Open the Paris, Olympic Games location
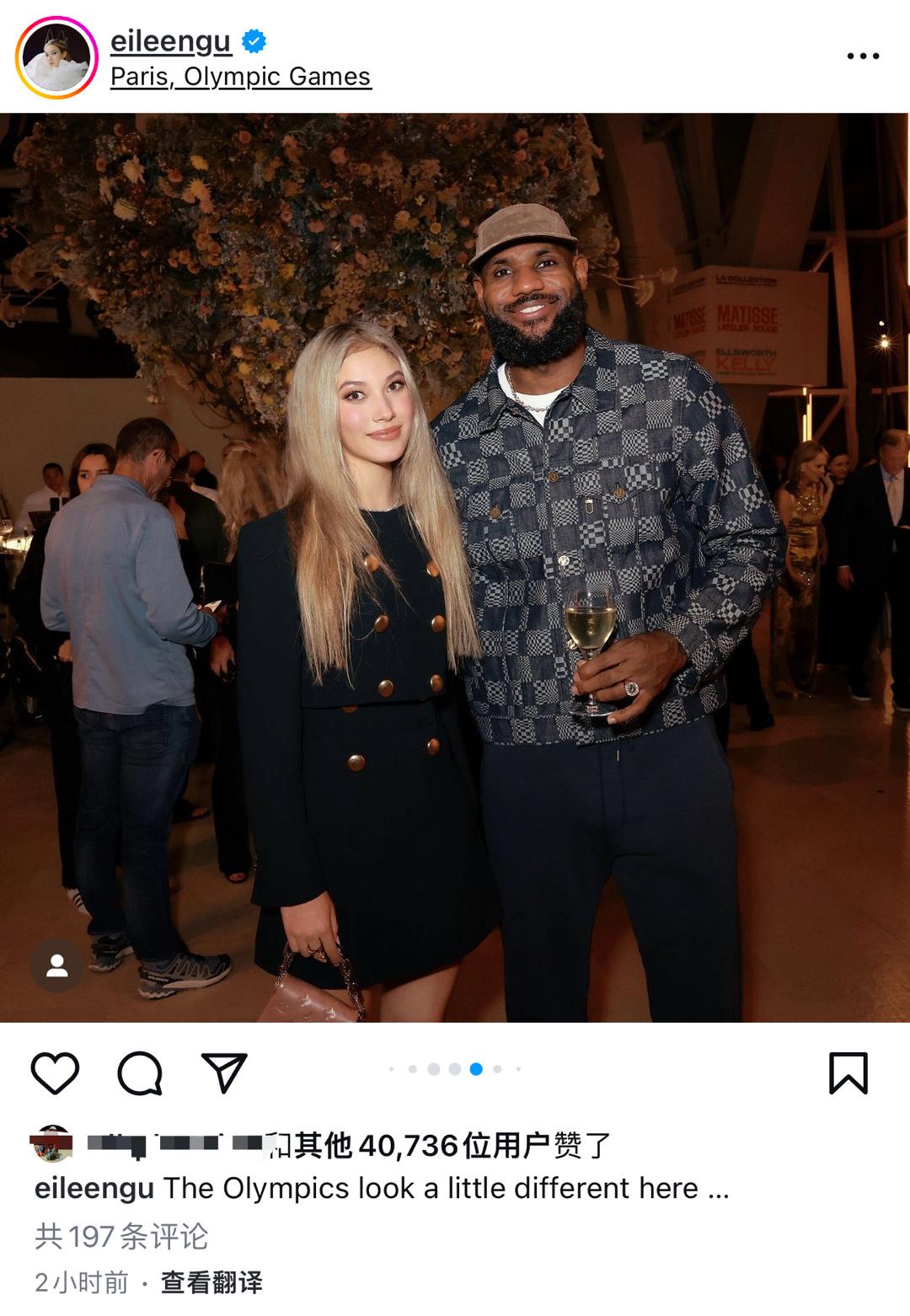The image size is (910, 1316). tap(240, 77)
